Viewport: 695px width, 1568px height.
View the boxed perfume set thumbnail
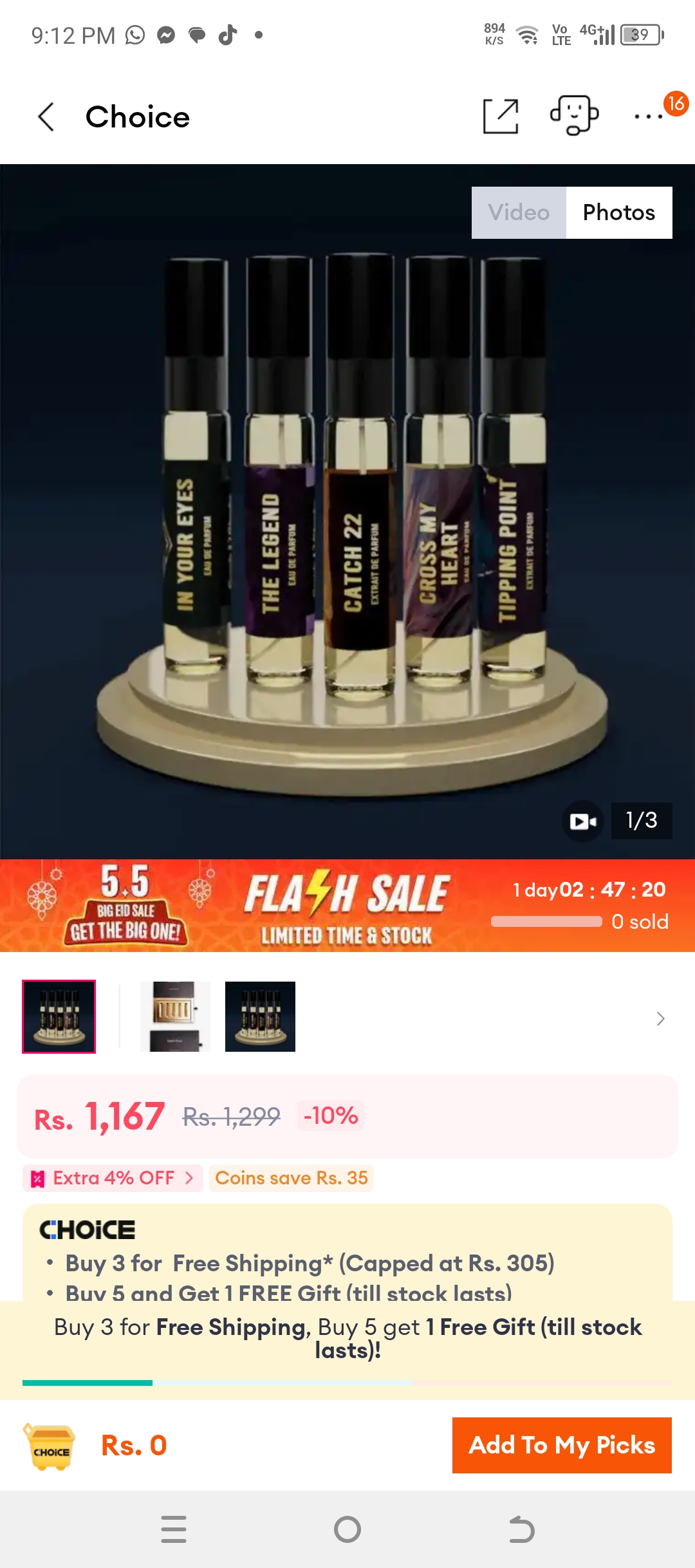(x=175, y=1016)
